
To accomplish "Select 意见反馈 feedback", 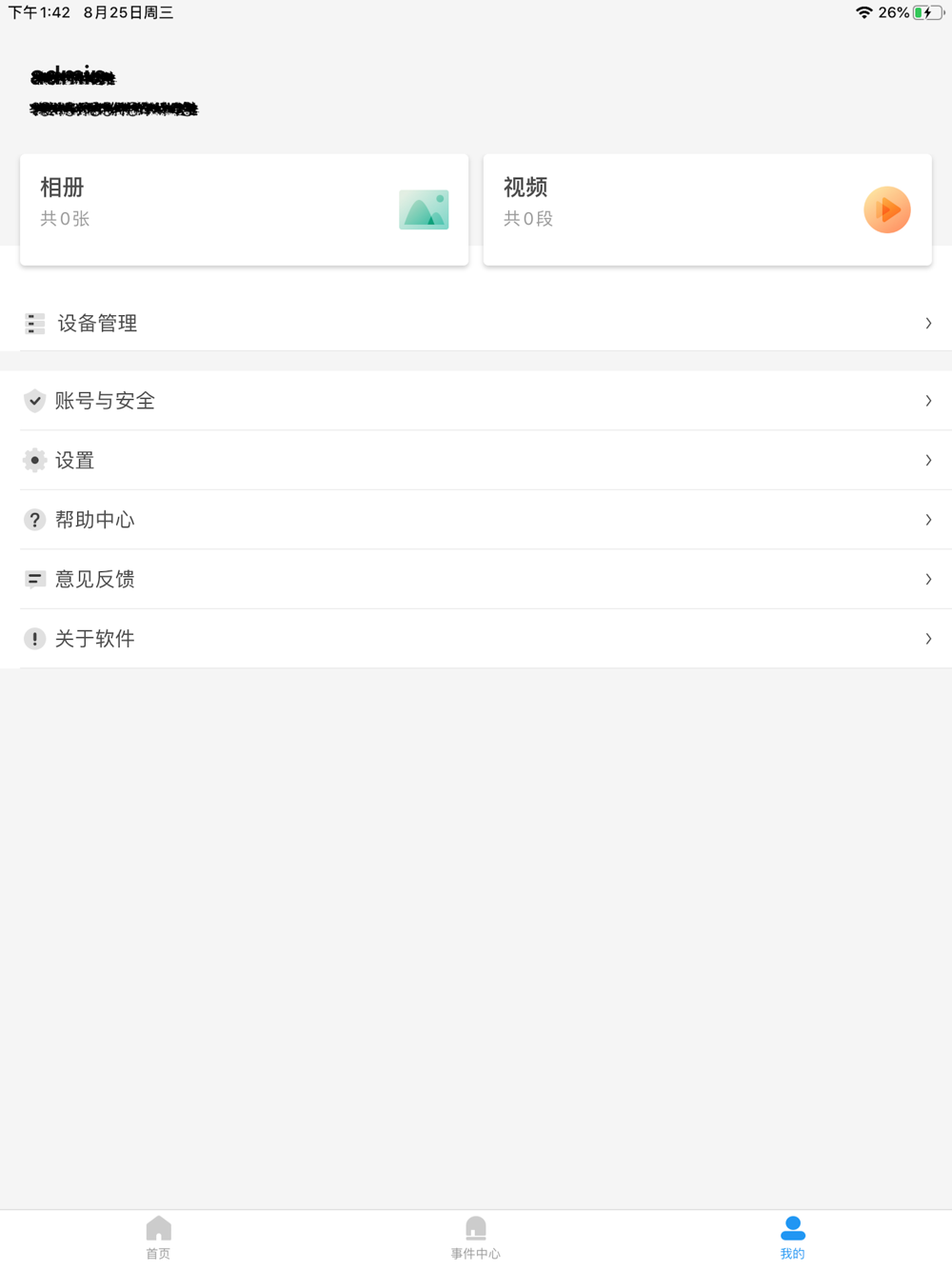I will click(x=476, y=579).
